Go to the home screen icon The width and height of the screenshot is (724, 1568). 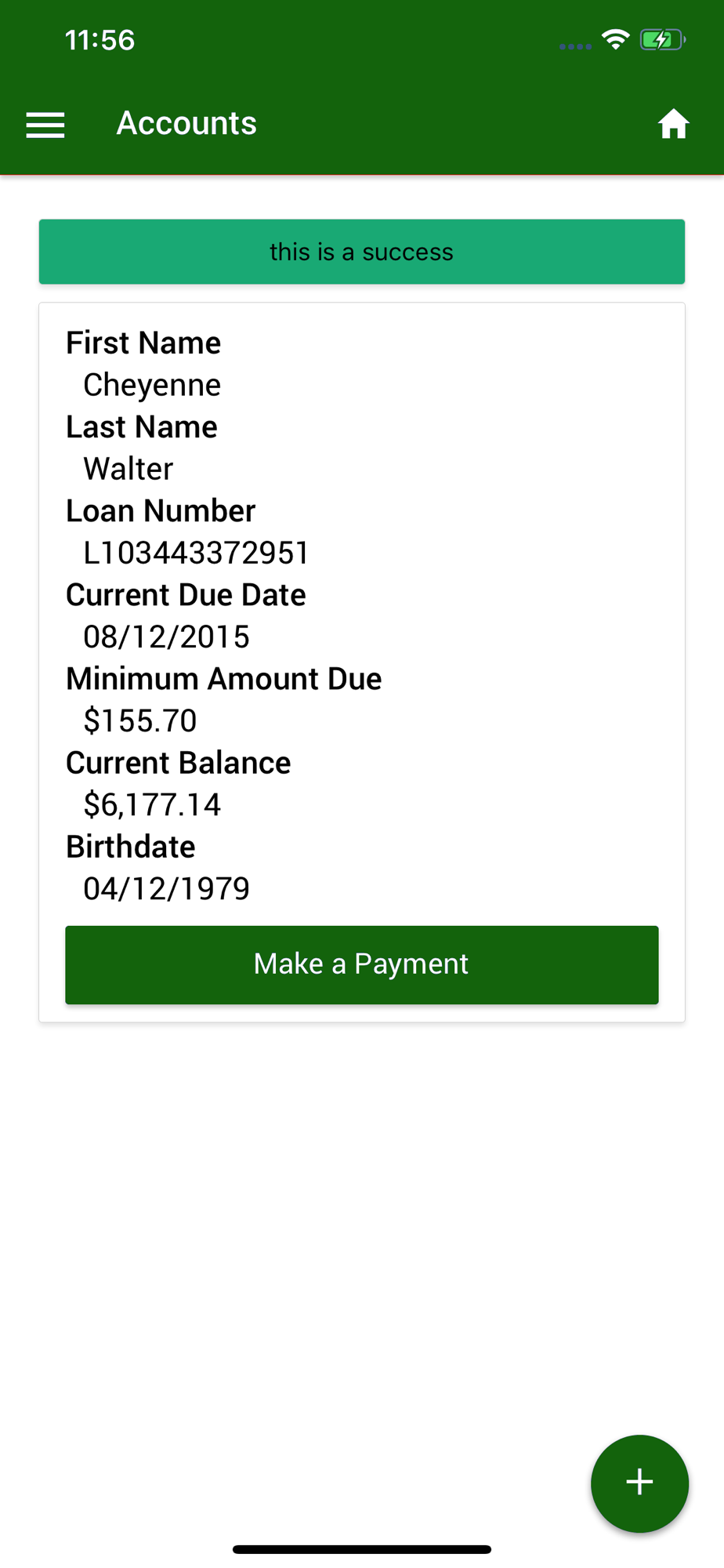[x=672, y=124]
